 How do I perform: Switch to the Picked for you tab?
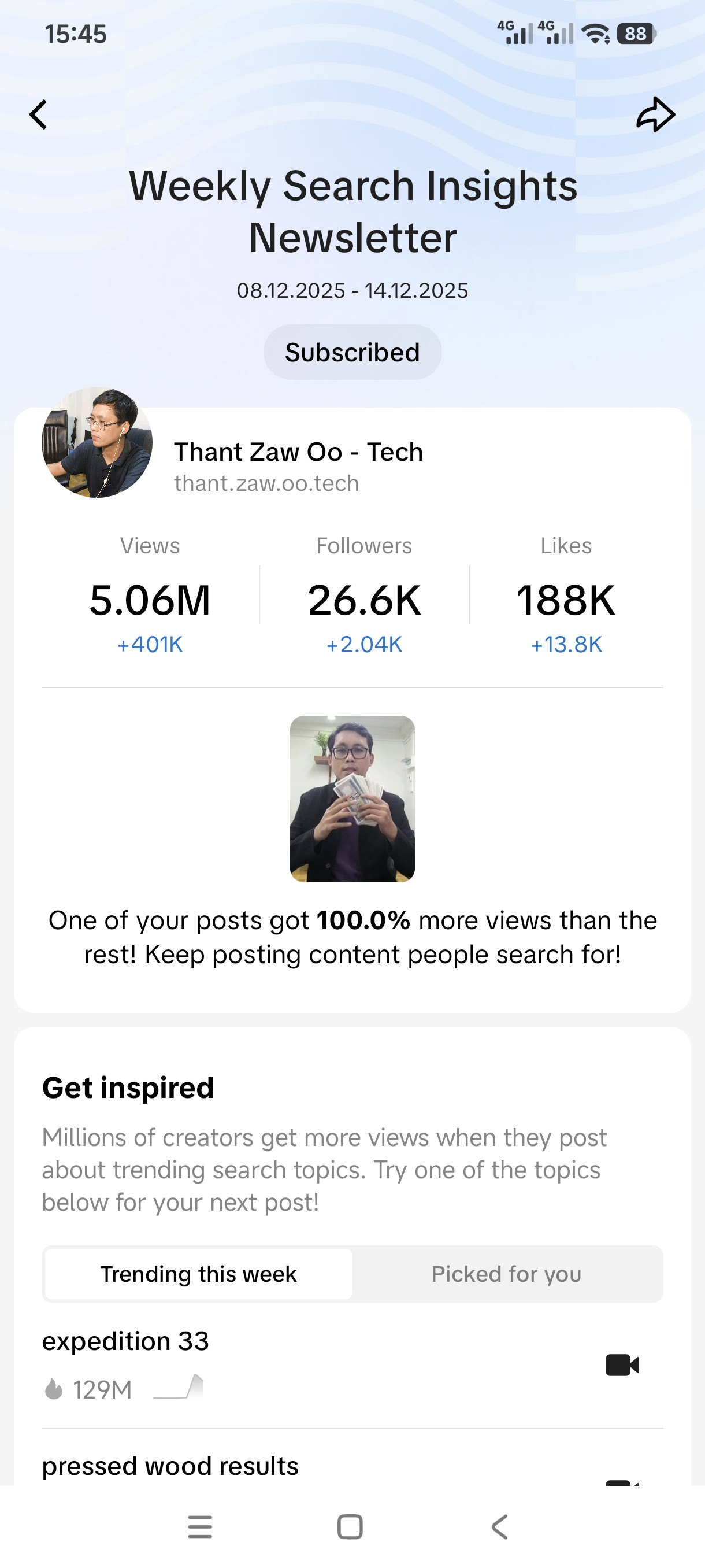pyautogui.click(x=506, y=1274)
